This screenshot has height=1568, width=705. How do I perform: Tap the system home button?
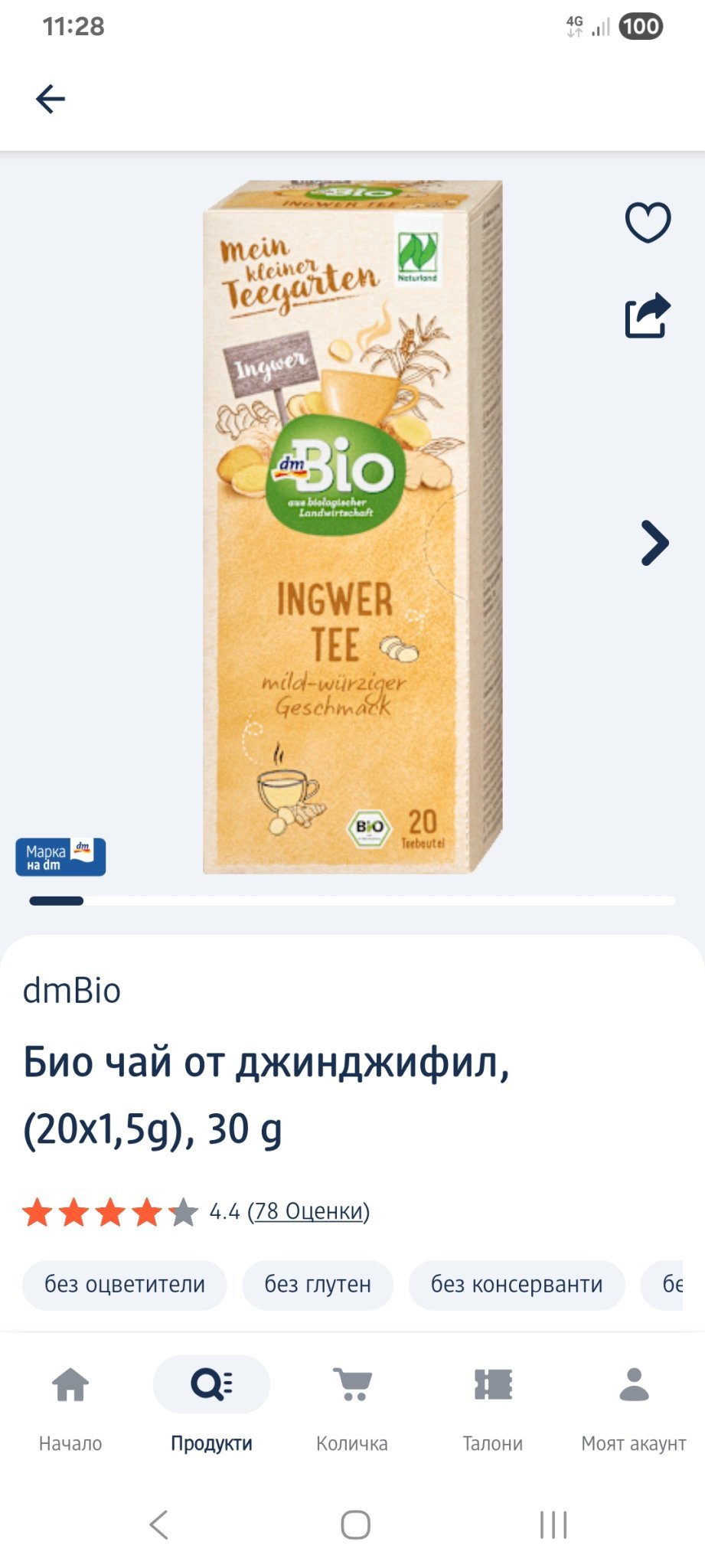[x=355, y=1524]
